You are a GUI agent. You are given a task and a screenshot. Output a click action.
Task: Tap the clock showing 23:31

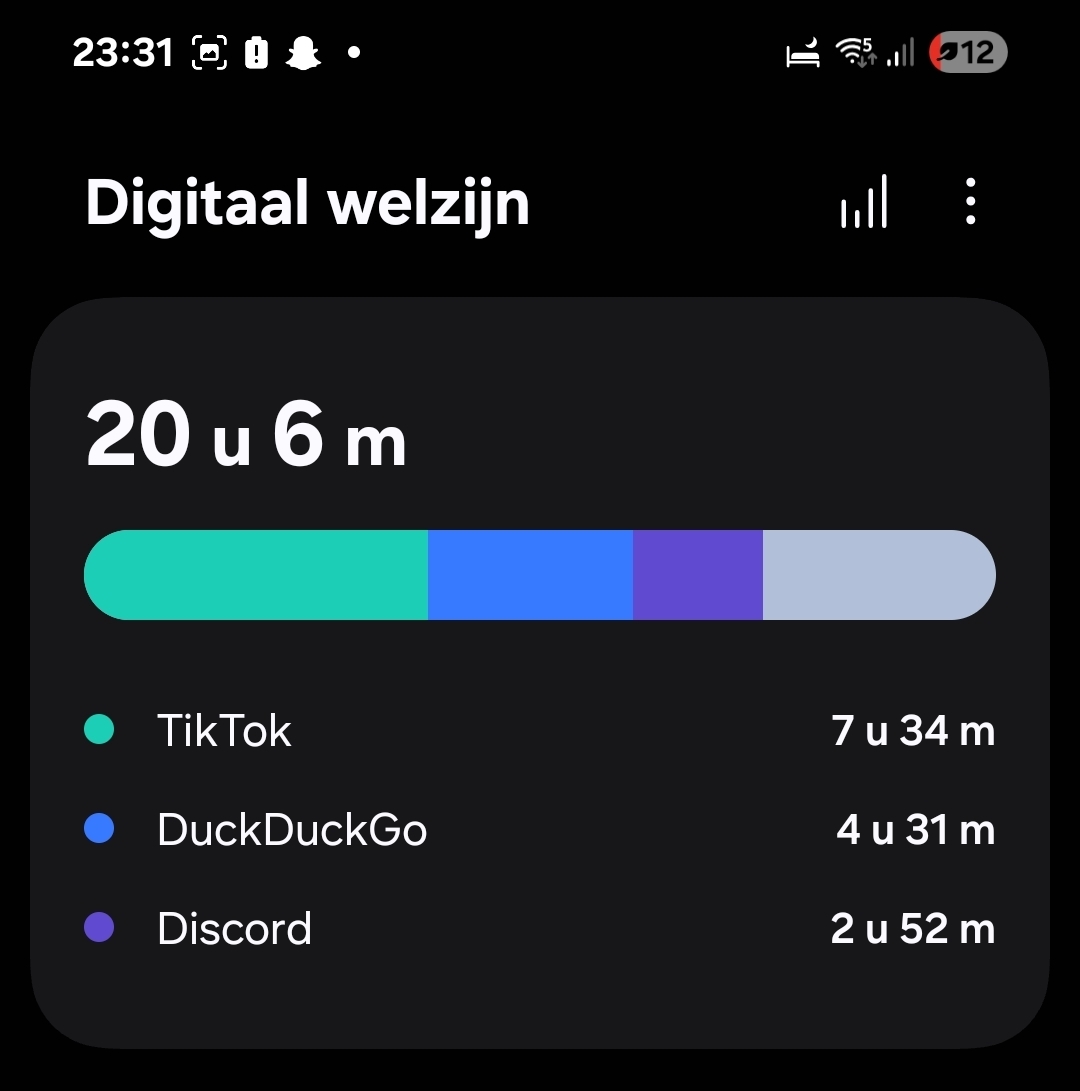pyautogui.click(x=122, y=52)
